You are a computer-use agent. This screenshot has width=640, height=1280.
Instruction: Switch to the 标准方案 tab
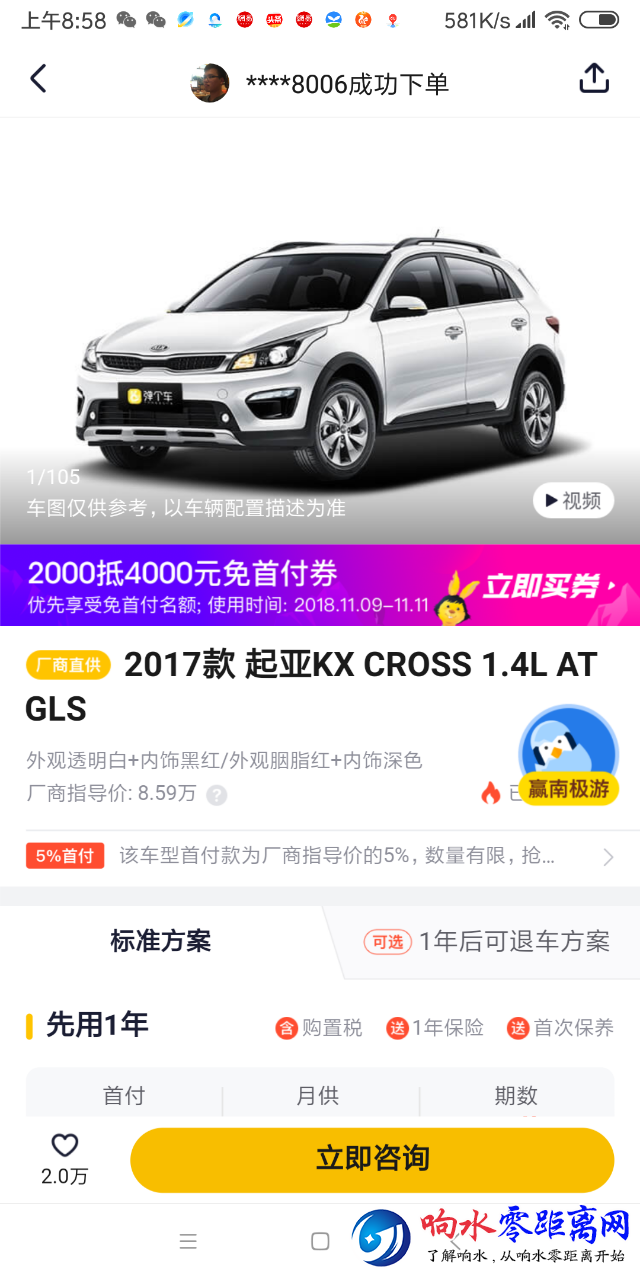160,941
